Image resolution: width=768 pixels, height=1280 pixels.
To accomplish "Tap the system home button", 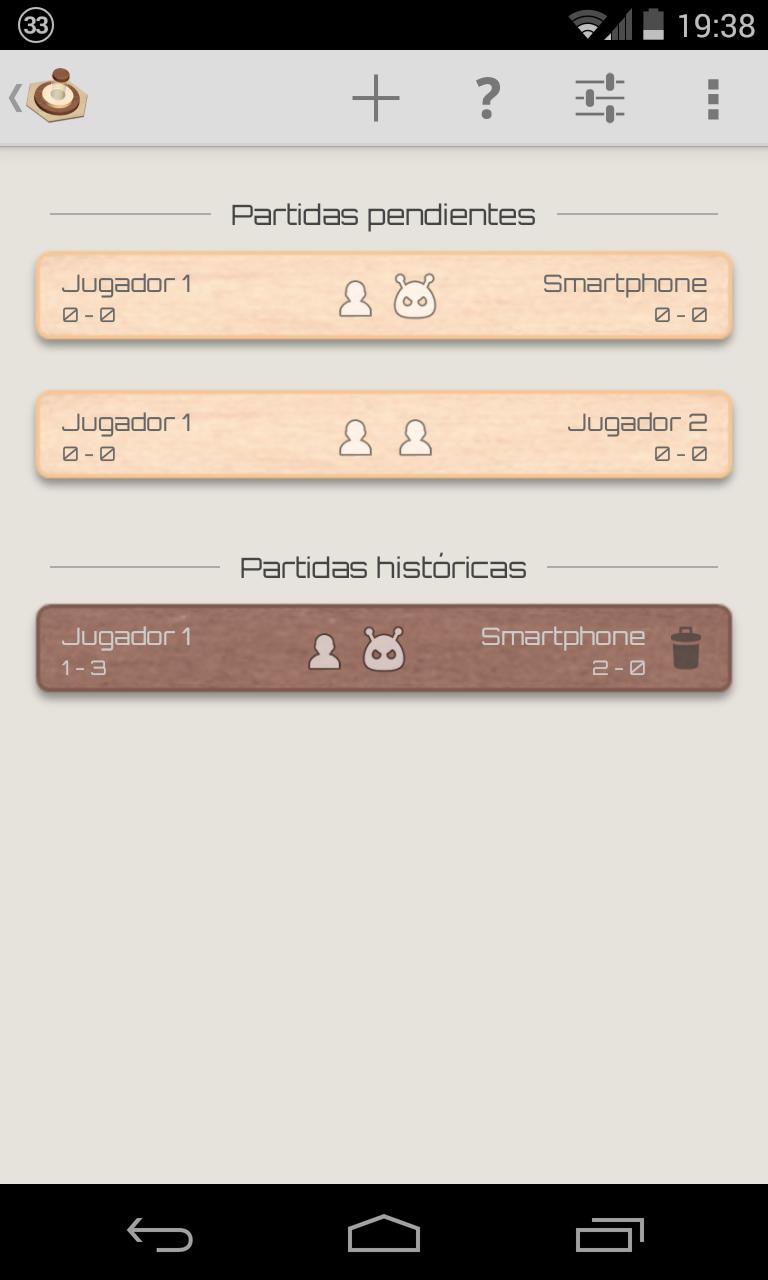I will click(x=384, y=1234).
